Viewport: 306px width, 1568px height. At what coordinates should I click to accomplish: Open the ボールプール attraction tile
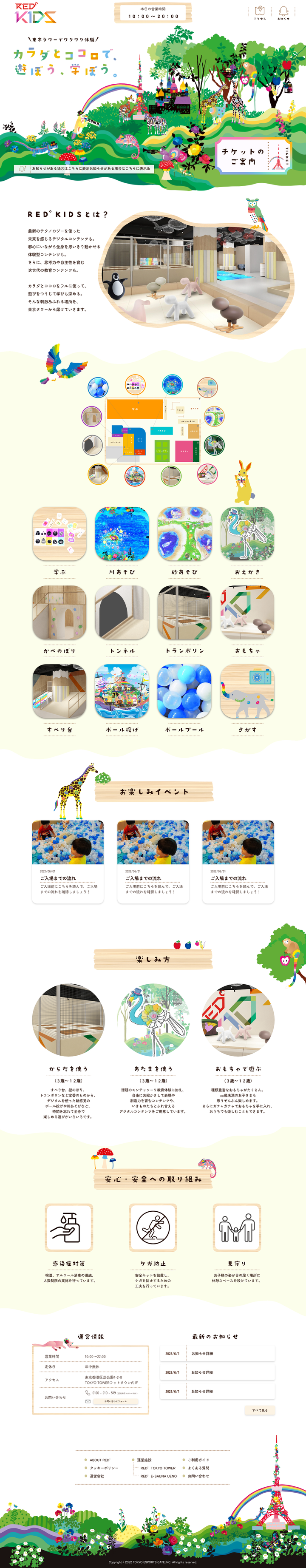click(184, 691)
